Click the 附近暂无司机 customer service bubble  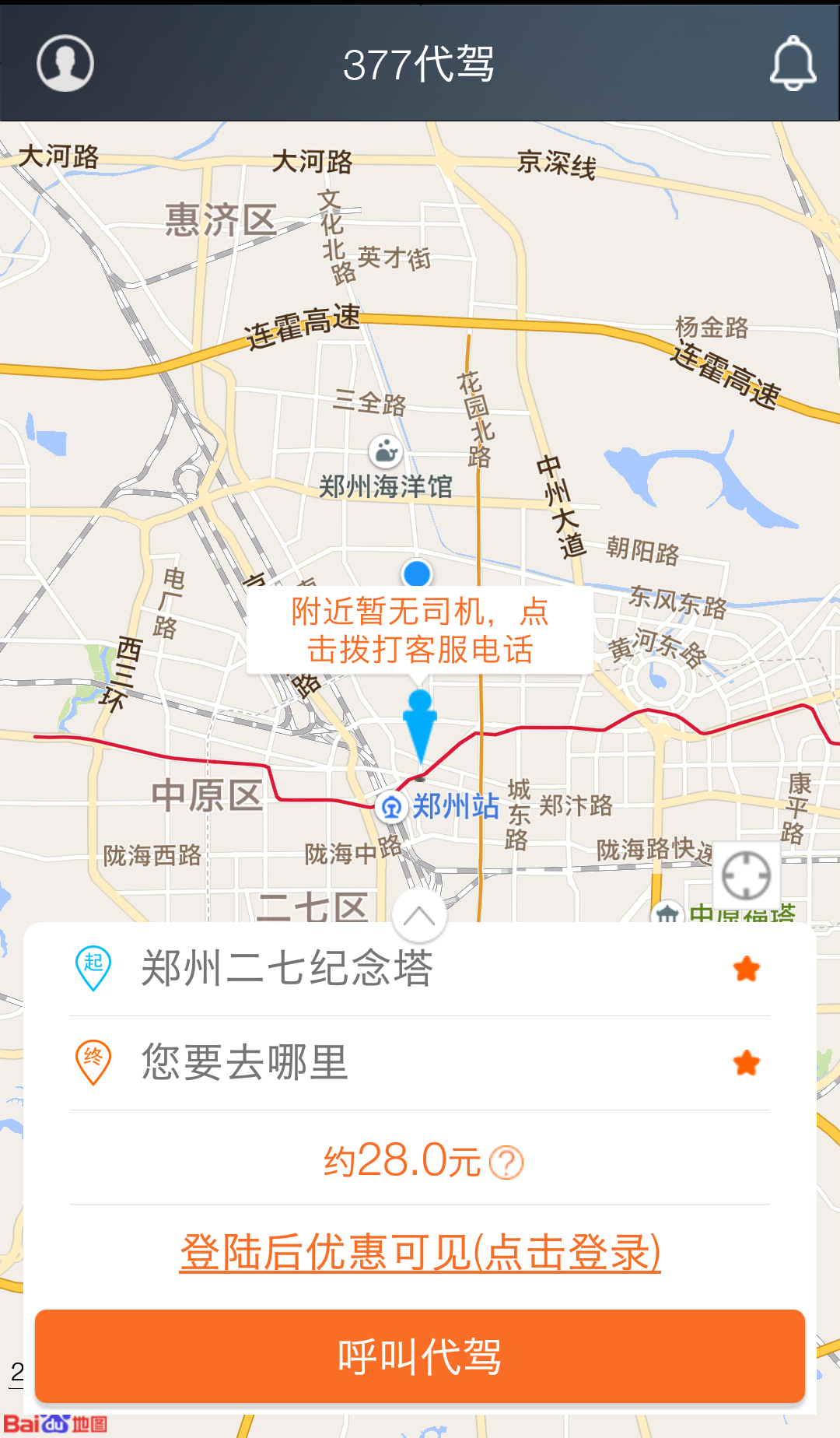(x=420, y=632)
